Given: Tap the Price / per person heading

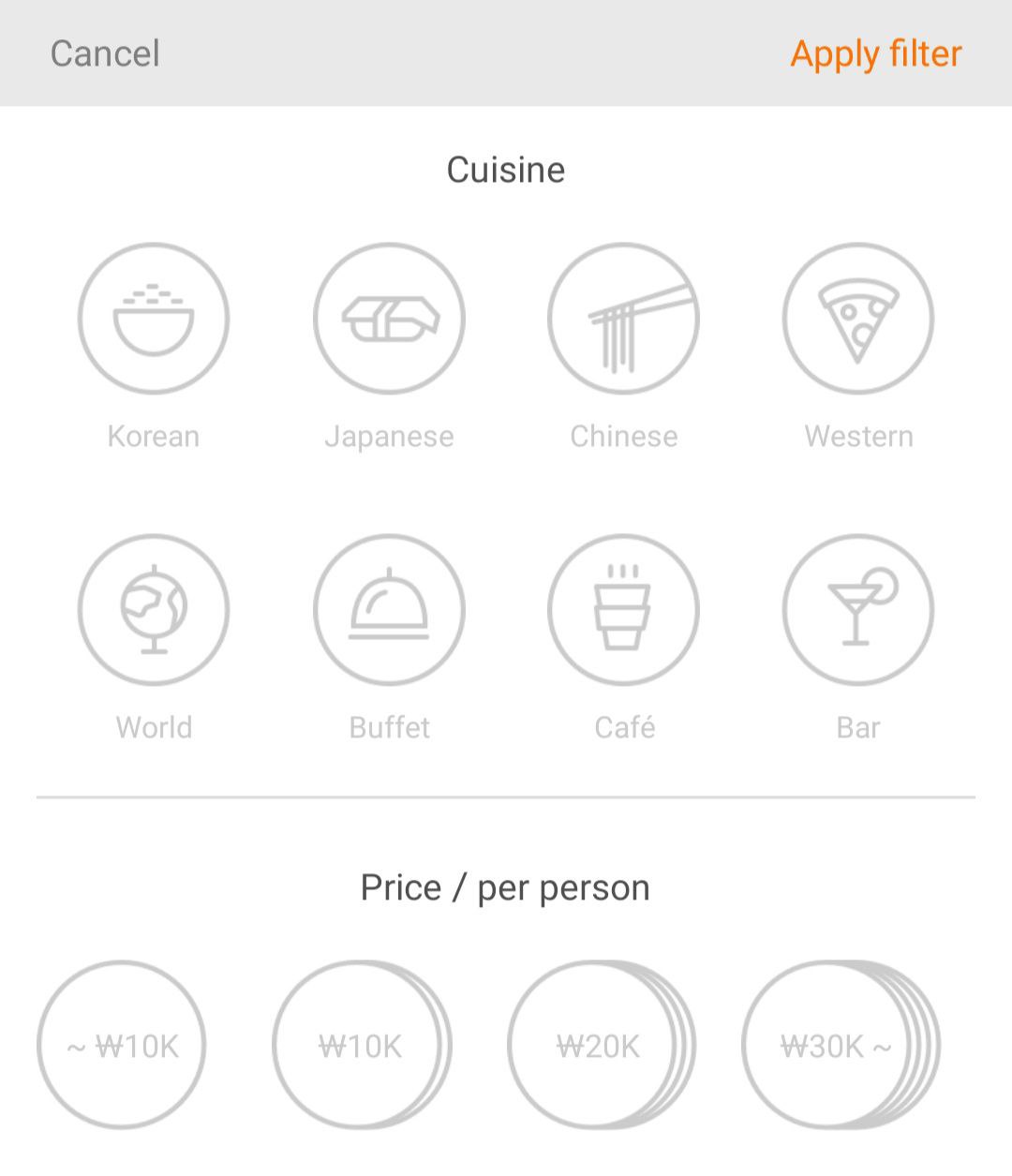Looking at the screenshot, I should 505,886.
